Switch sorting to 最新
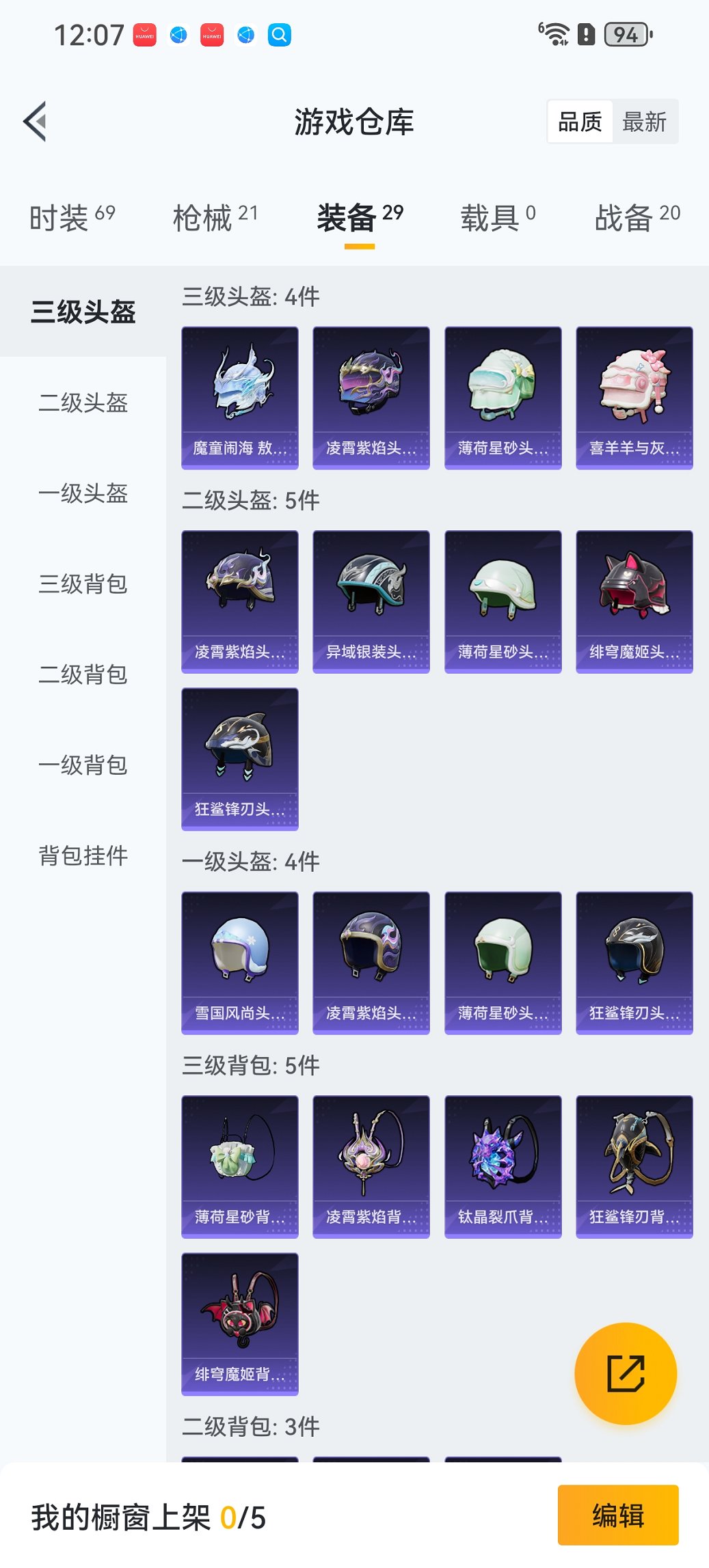Viewport: 709px width, 1568px height. (645, 120)
